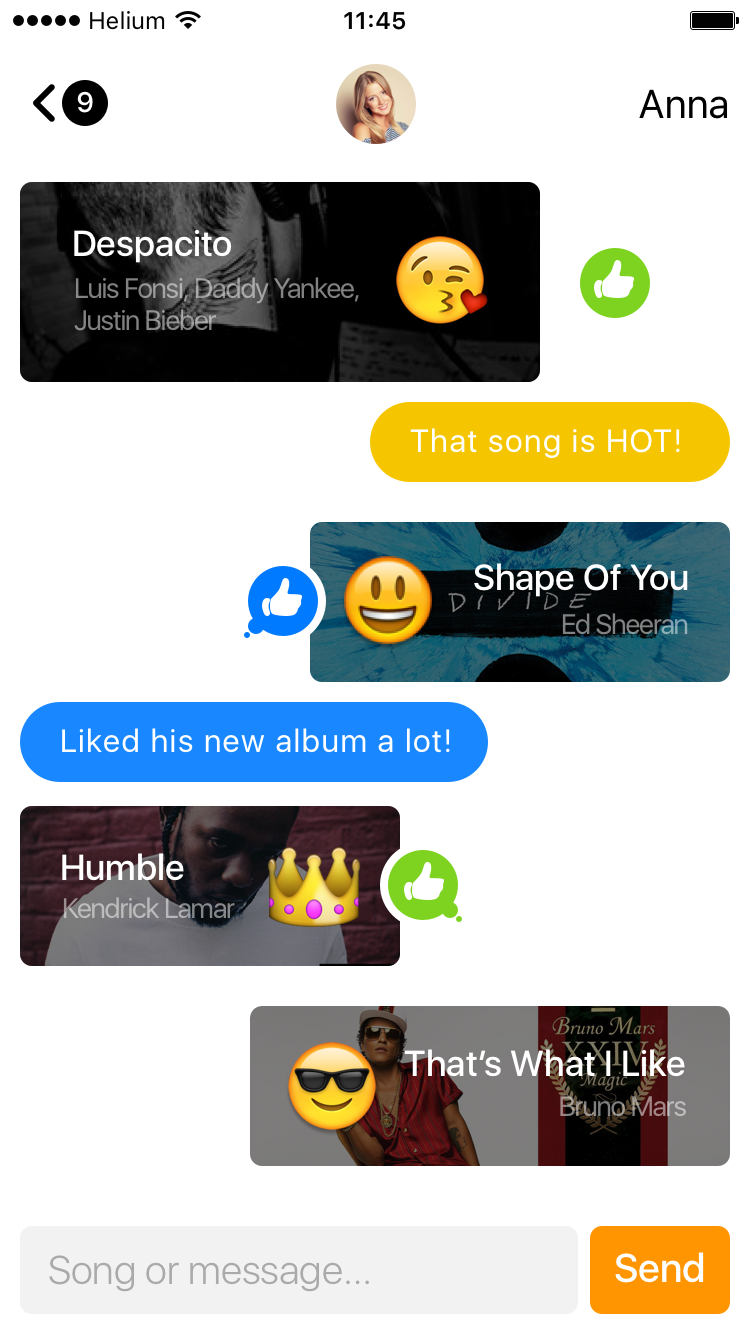This screenshot has width=750, height=1334.
Task: Tap the blue thumbs-up beside Shape Of You
Action: pyautogui.click(x=284, y=602)
